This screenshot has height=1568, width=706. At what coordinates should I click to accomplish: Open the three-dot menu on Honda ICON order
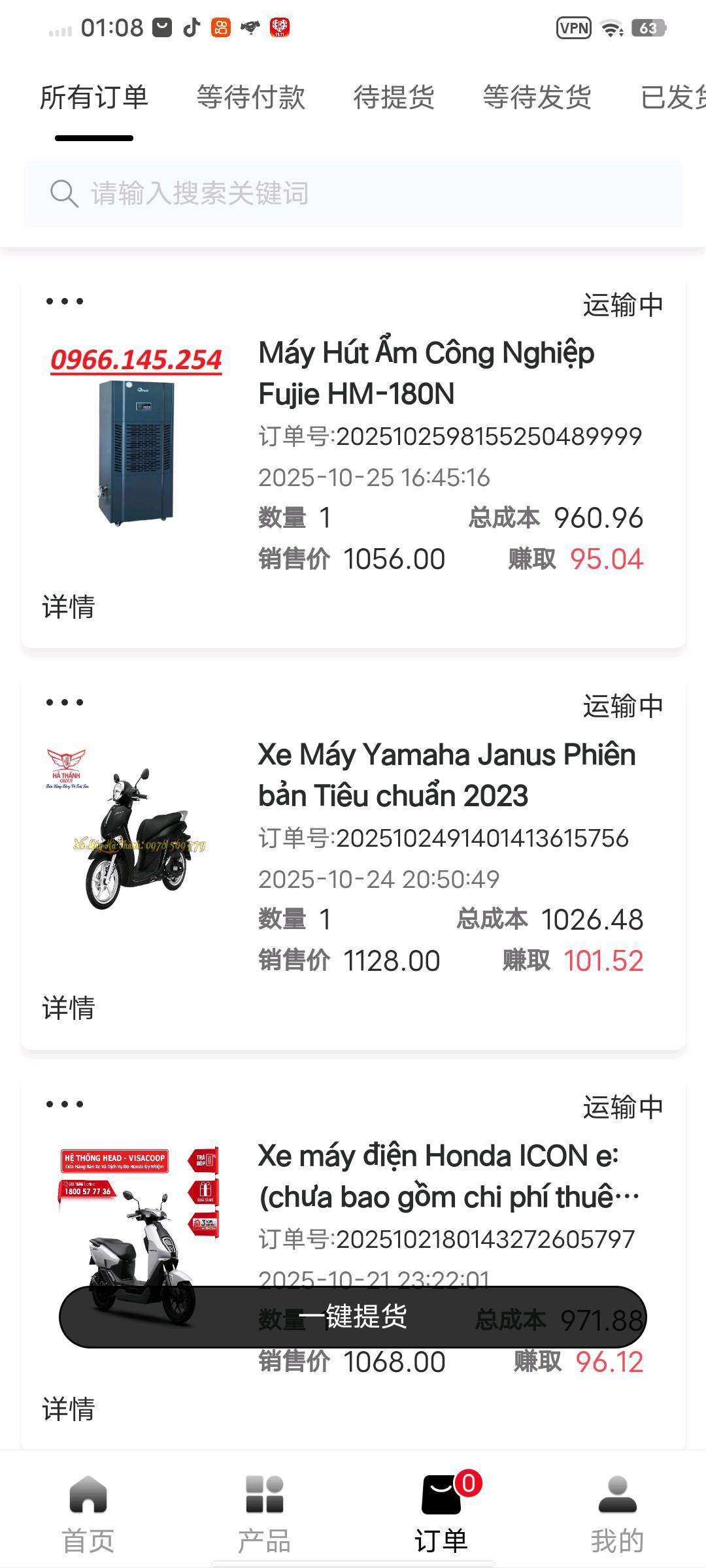(66, 1104)
